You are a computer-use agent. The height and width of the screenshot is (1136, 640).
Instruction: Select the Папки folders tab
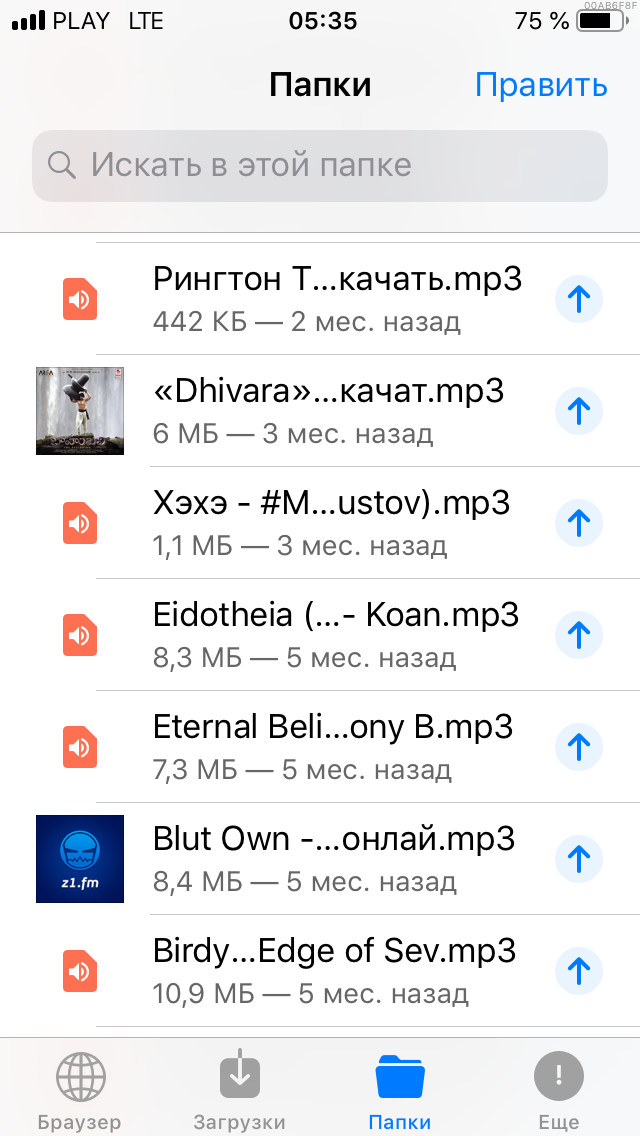(400, 1090)
